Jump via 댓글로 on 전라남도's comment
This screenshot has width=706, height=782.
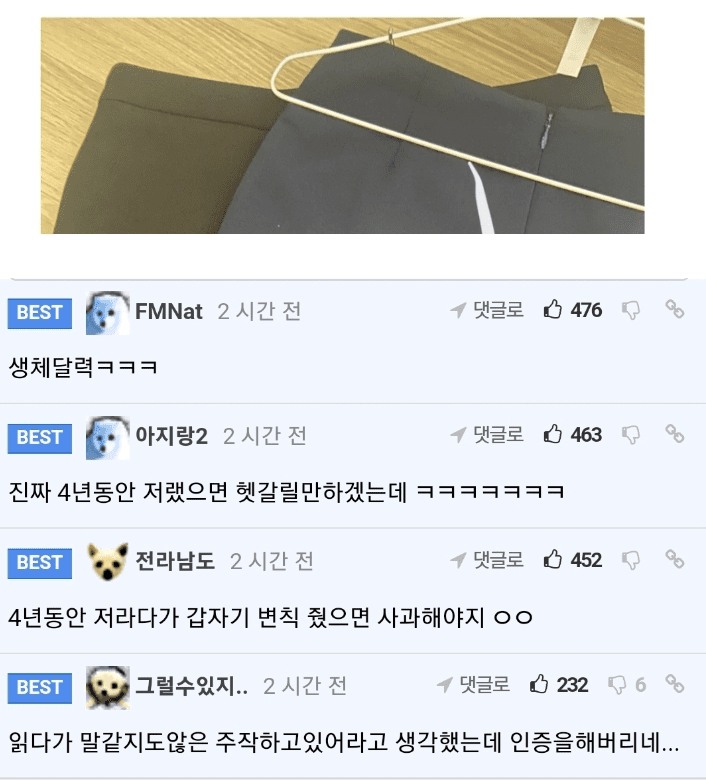coord(487,559)
